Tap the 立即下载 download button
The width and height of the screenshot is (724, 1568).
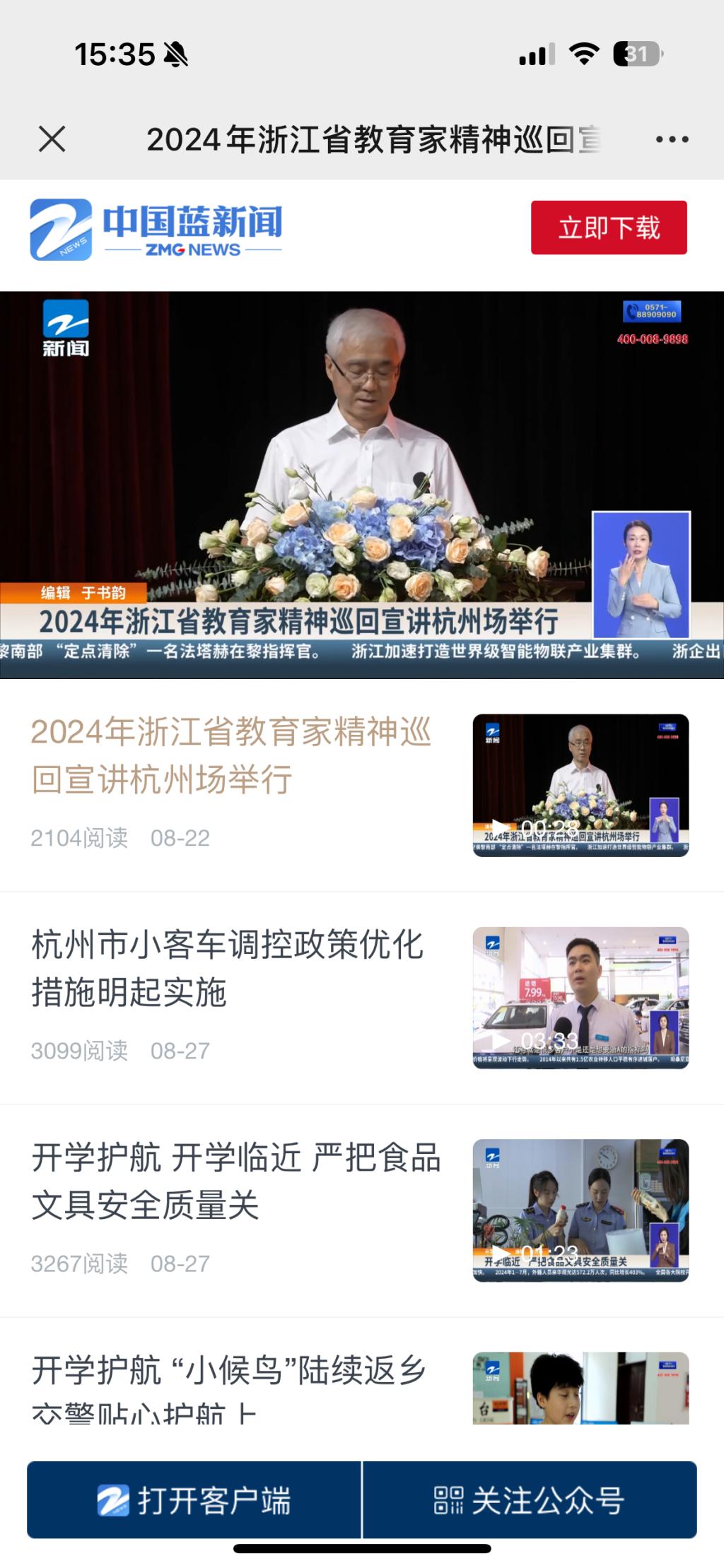[x=609, y=228]
